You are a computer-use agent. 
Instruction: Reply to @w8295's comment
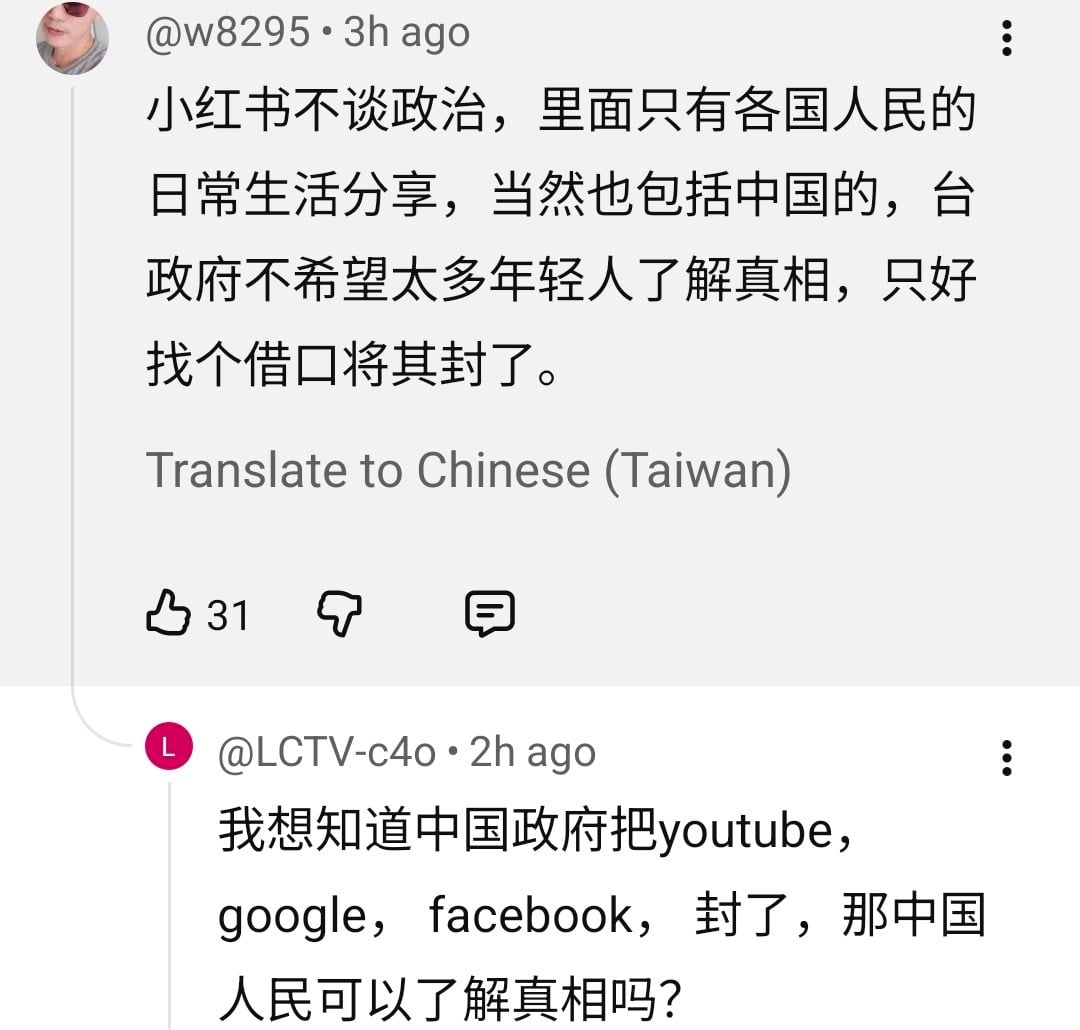pos(490,613)
